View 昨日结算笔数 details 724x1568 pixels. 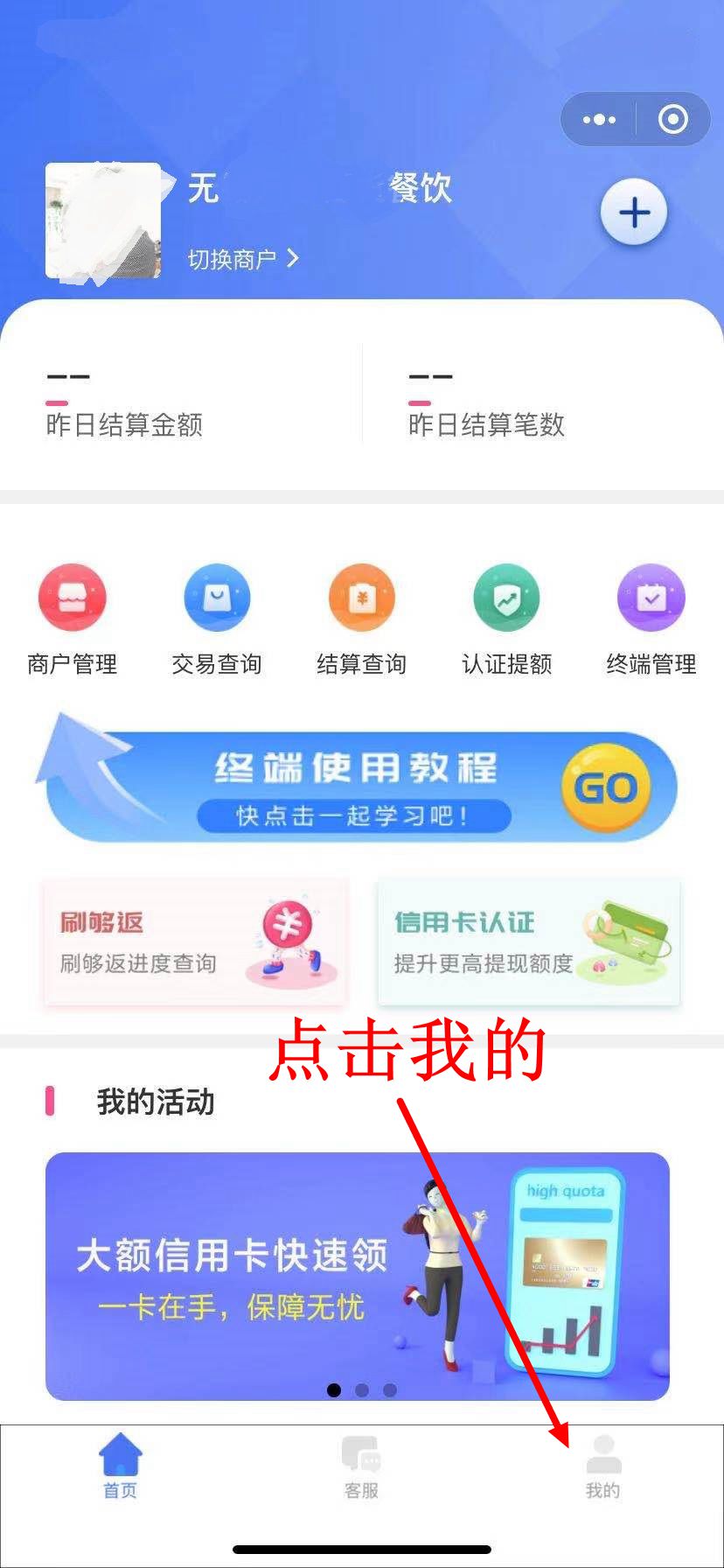click(x=486, y=406)
